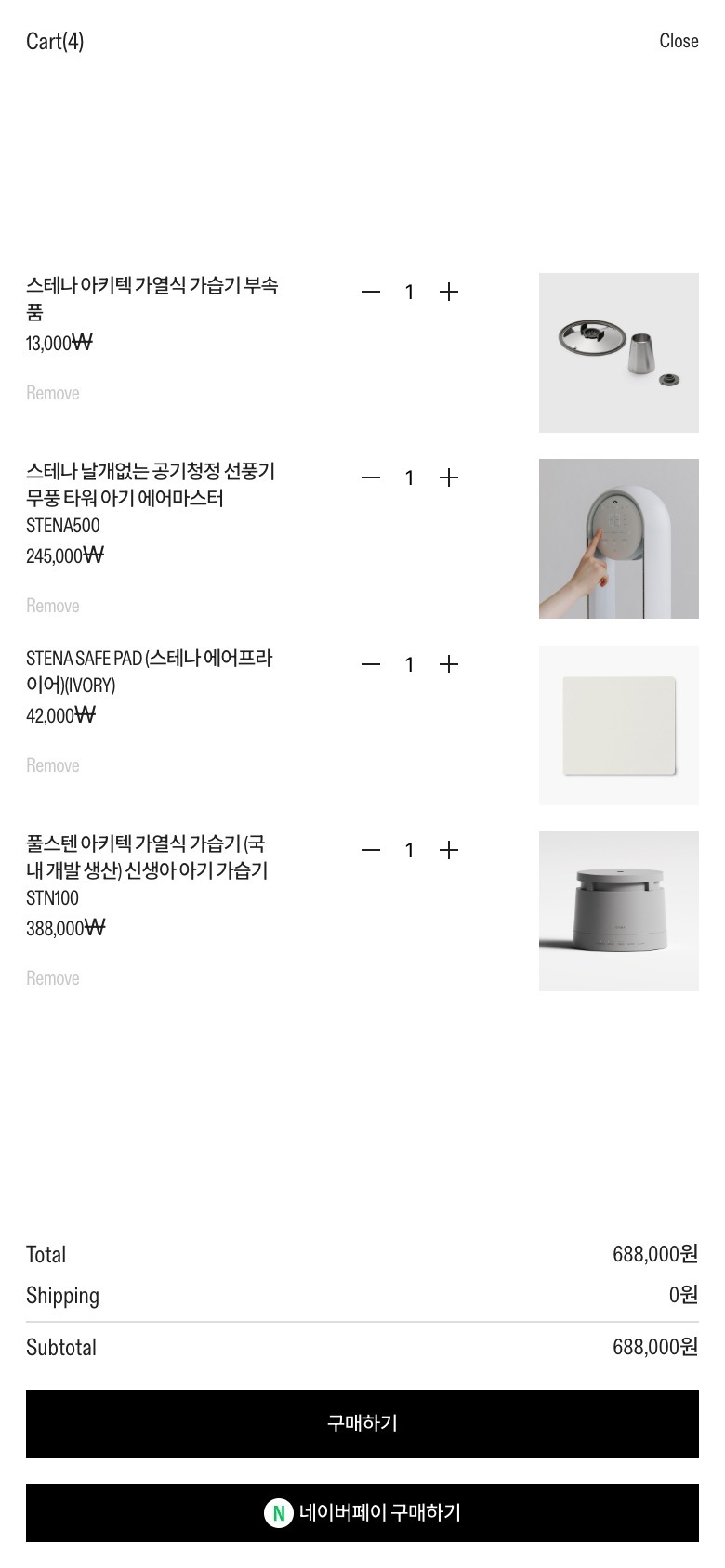Remove STENA500 선풍기 from cart

click(53, 606)
